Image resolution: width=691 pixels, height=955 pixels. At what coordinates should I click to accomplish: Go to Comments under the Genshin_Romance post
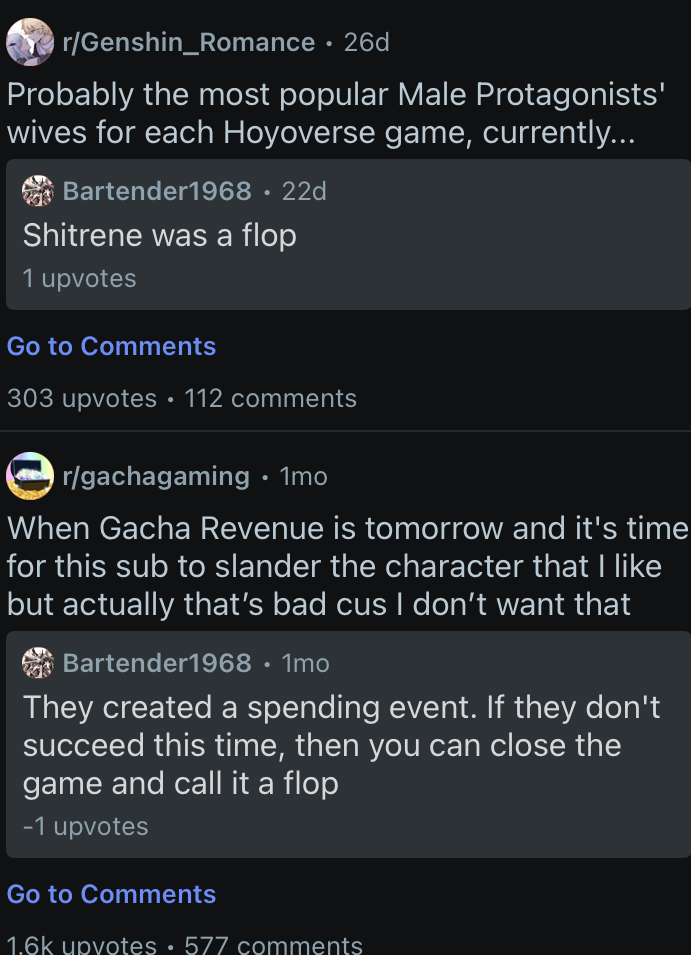tap(111, 346)
